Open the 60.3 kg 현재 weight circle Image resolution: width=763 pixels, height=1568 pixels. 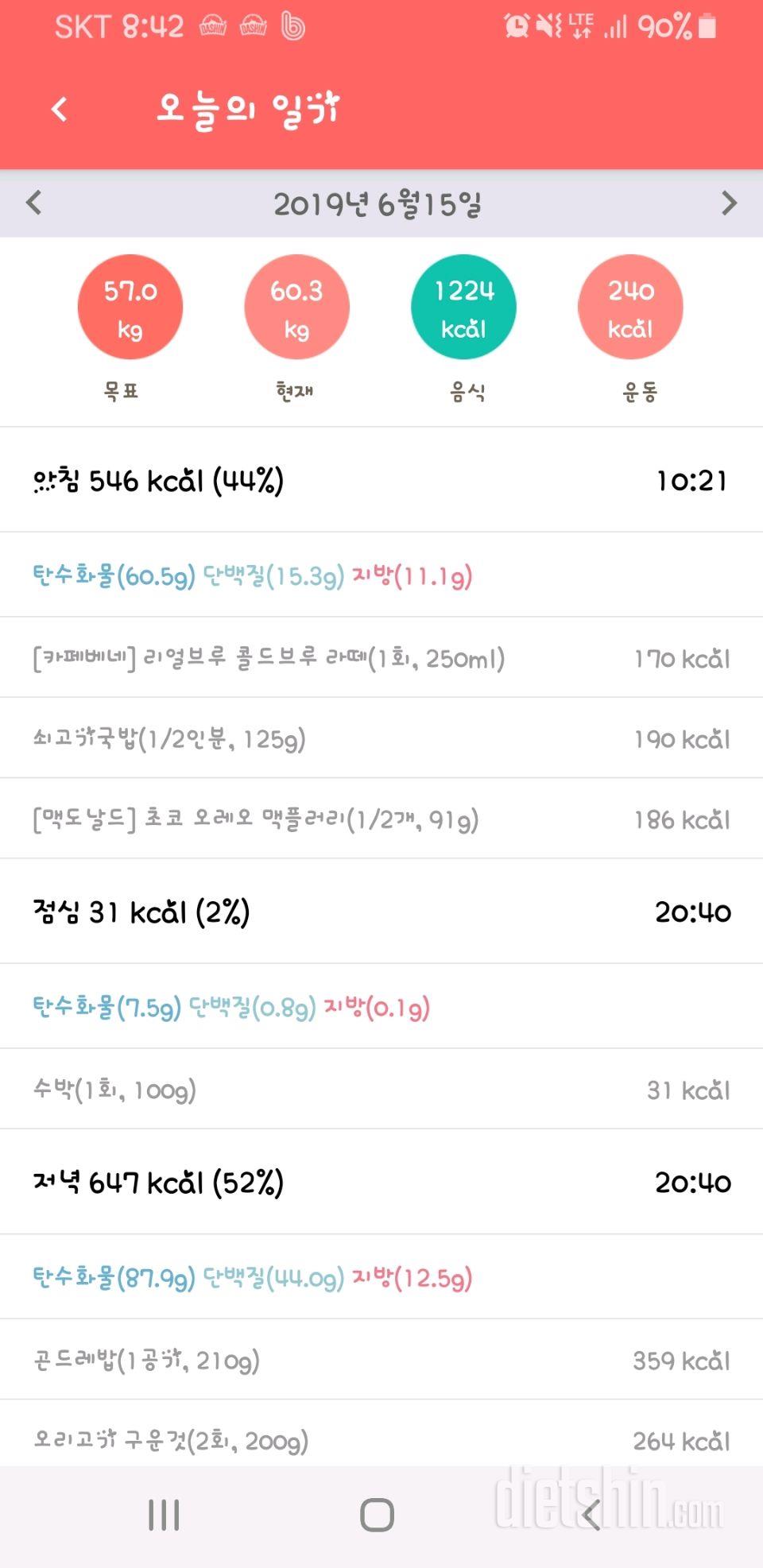click(x=296, y=308)
